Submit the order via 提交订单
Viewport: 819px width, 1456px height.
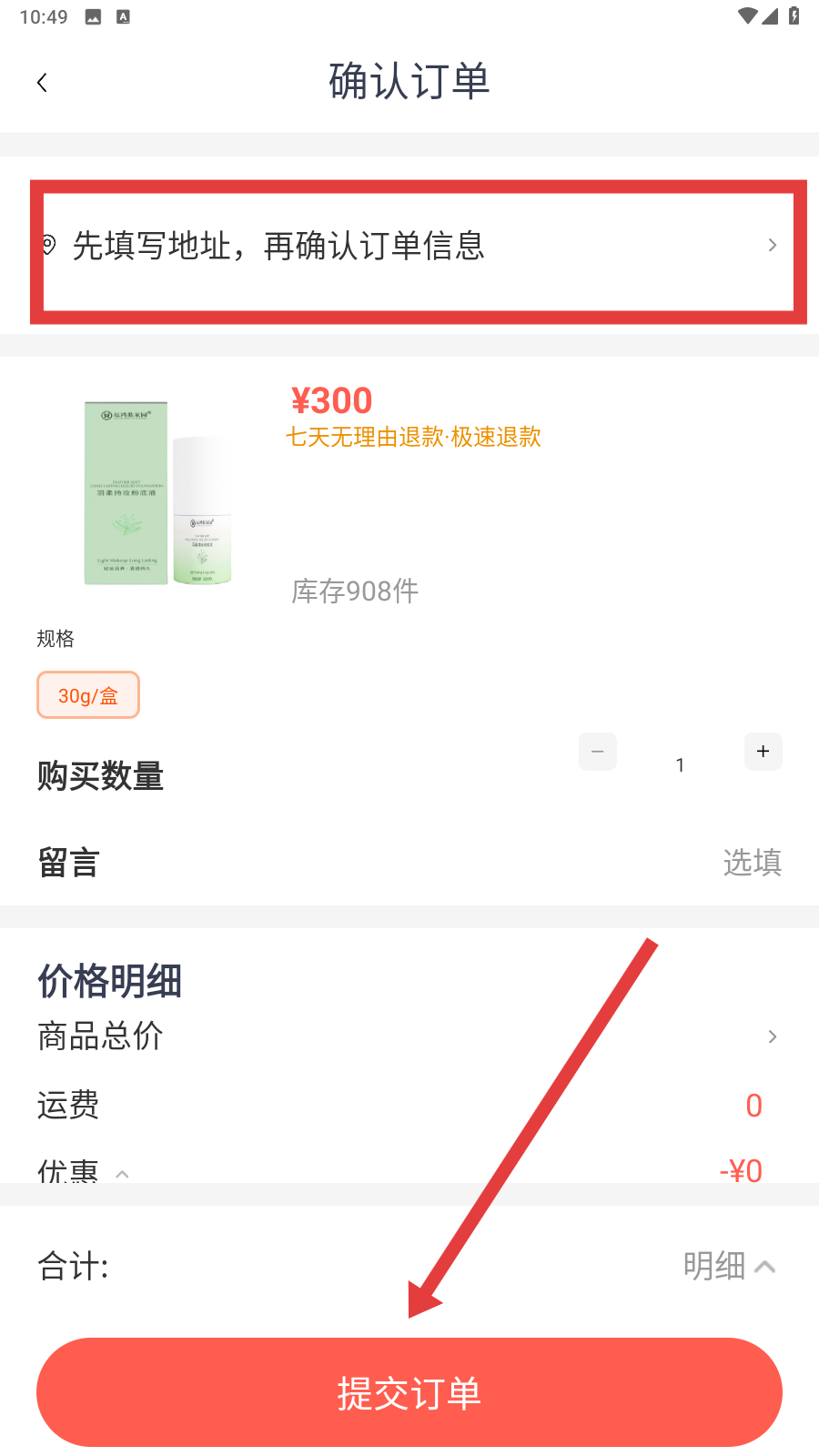(x=409, y=1392)
